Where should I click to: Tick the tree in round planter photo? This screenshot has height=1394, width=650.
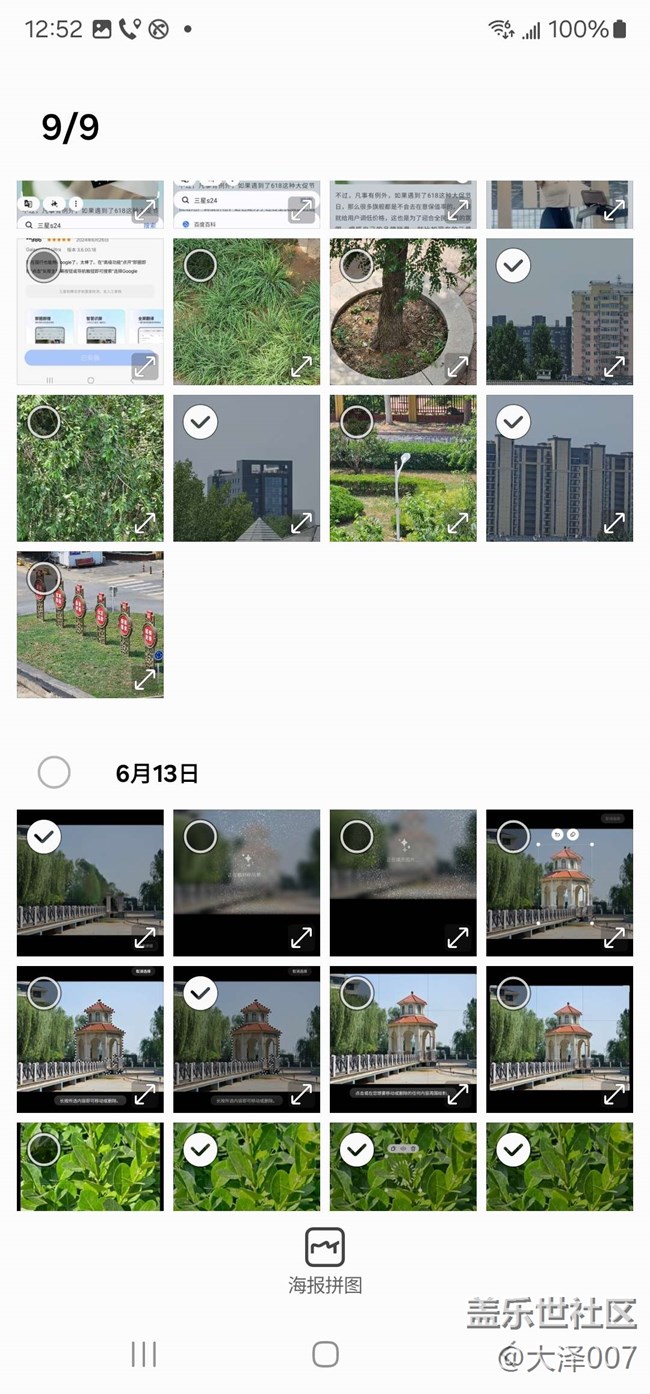357,266
